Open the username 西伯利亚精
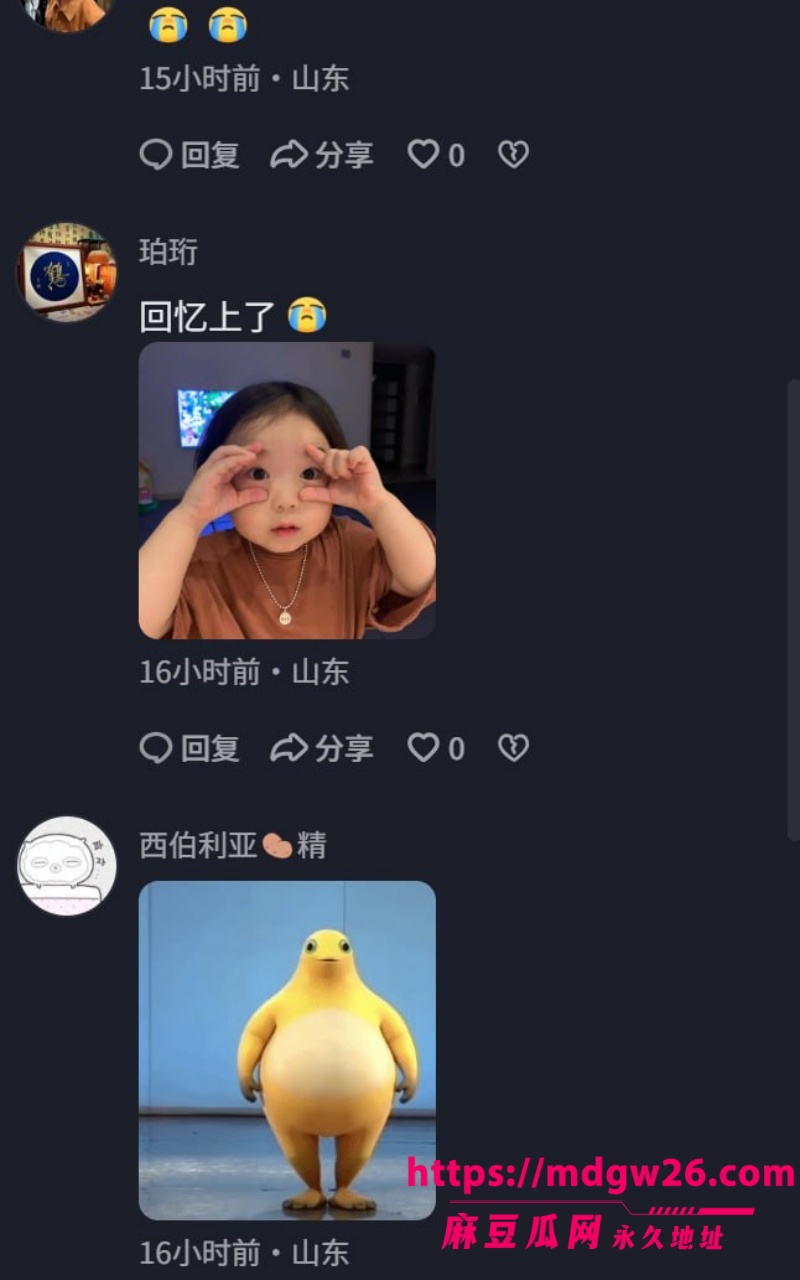The image size is (800, 1280). 233,846
